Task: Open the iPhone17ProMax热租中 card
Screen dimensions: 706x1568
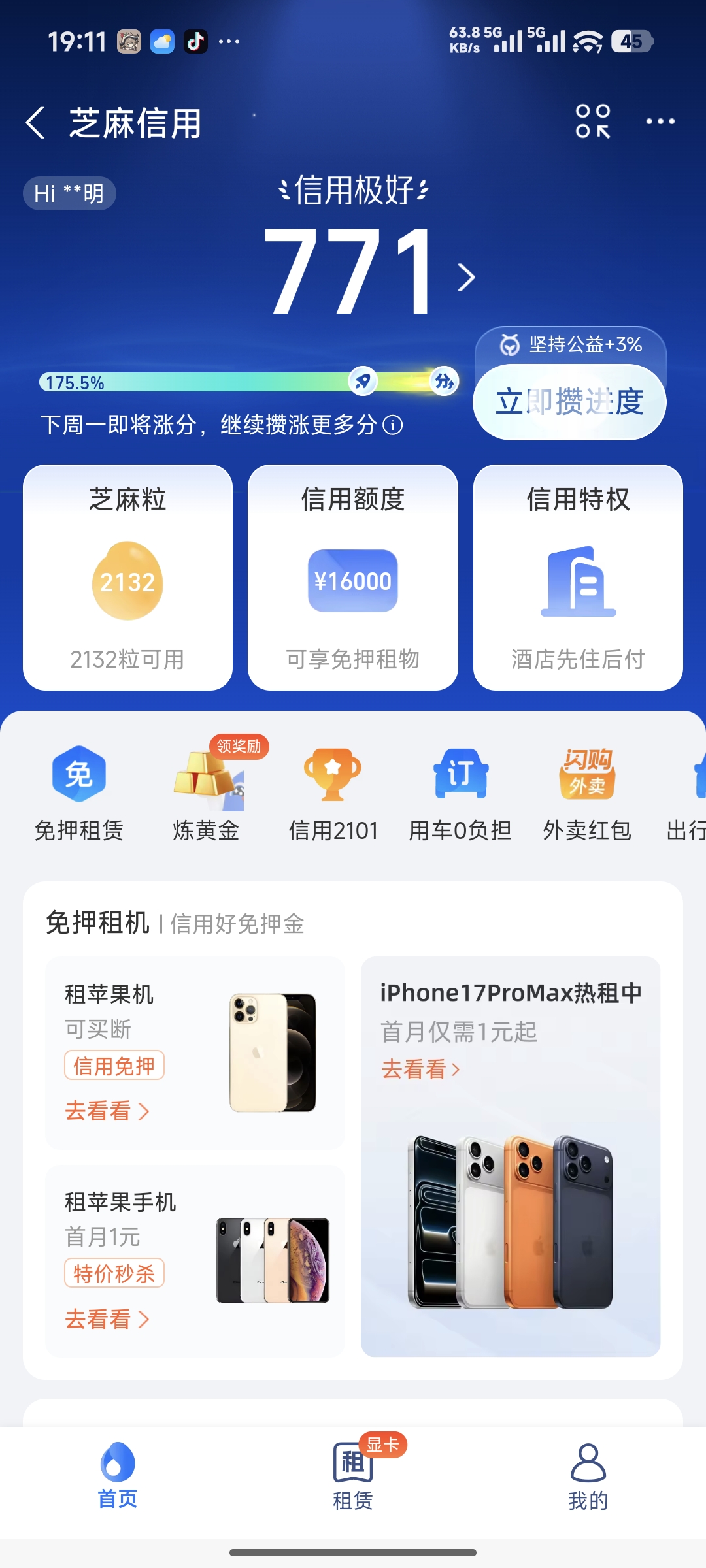Action: [511, 1156]
